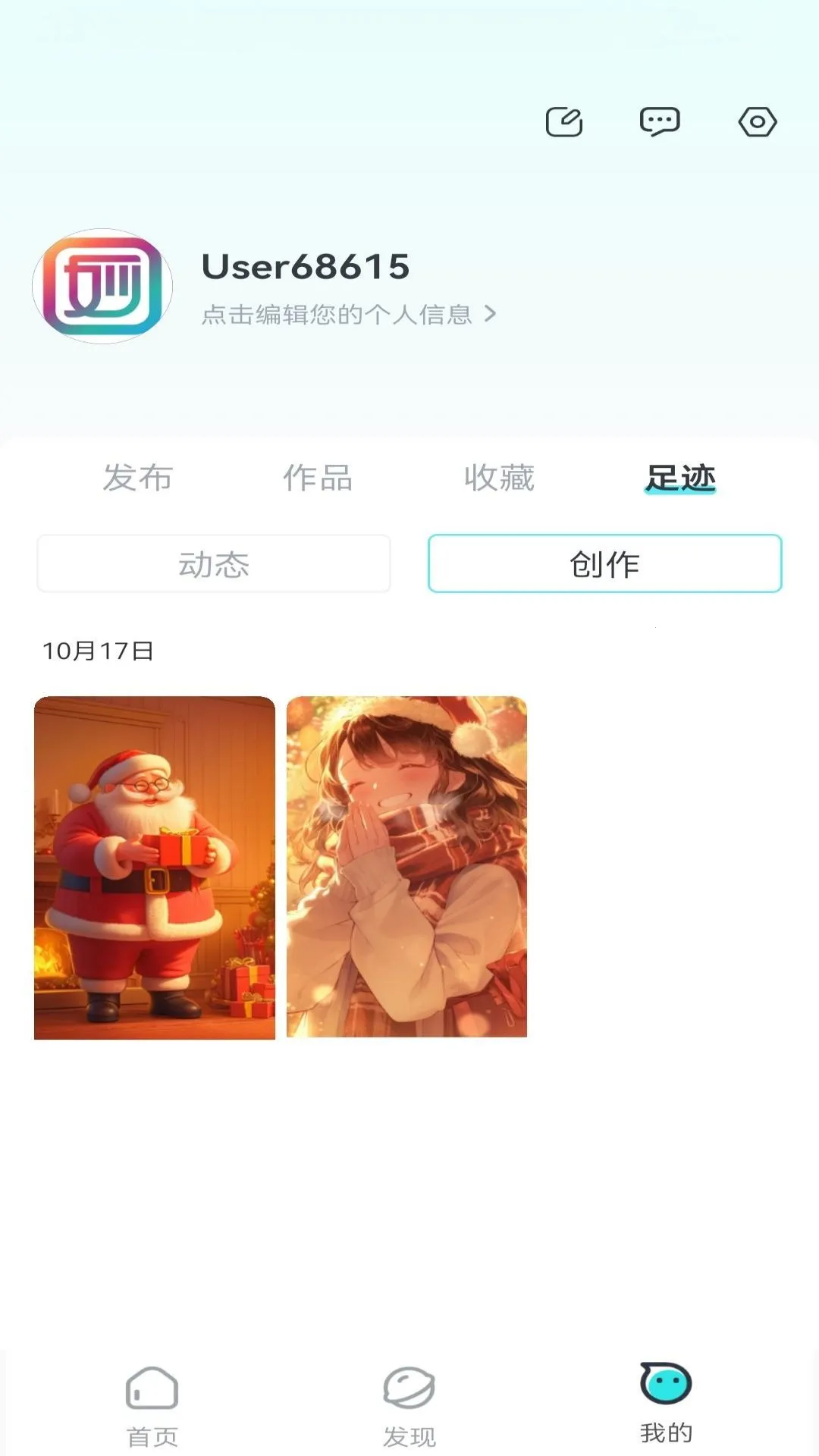The width and height of the screenshot is (819, 1456).
Task: Switch to the 发布 tab
Action: tap(138, 478)
